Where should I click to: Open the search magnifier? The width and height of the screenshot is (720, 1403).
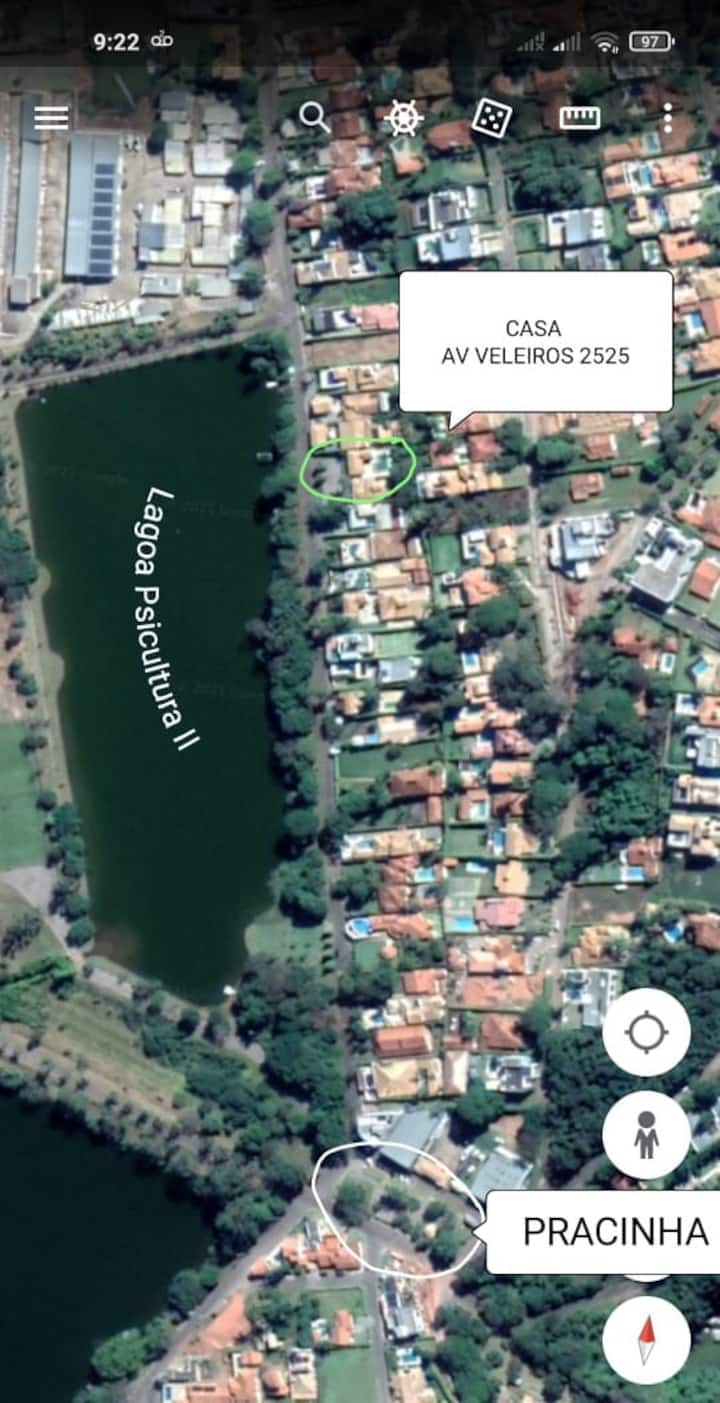pyautogui.click(x=314, y=117)
